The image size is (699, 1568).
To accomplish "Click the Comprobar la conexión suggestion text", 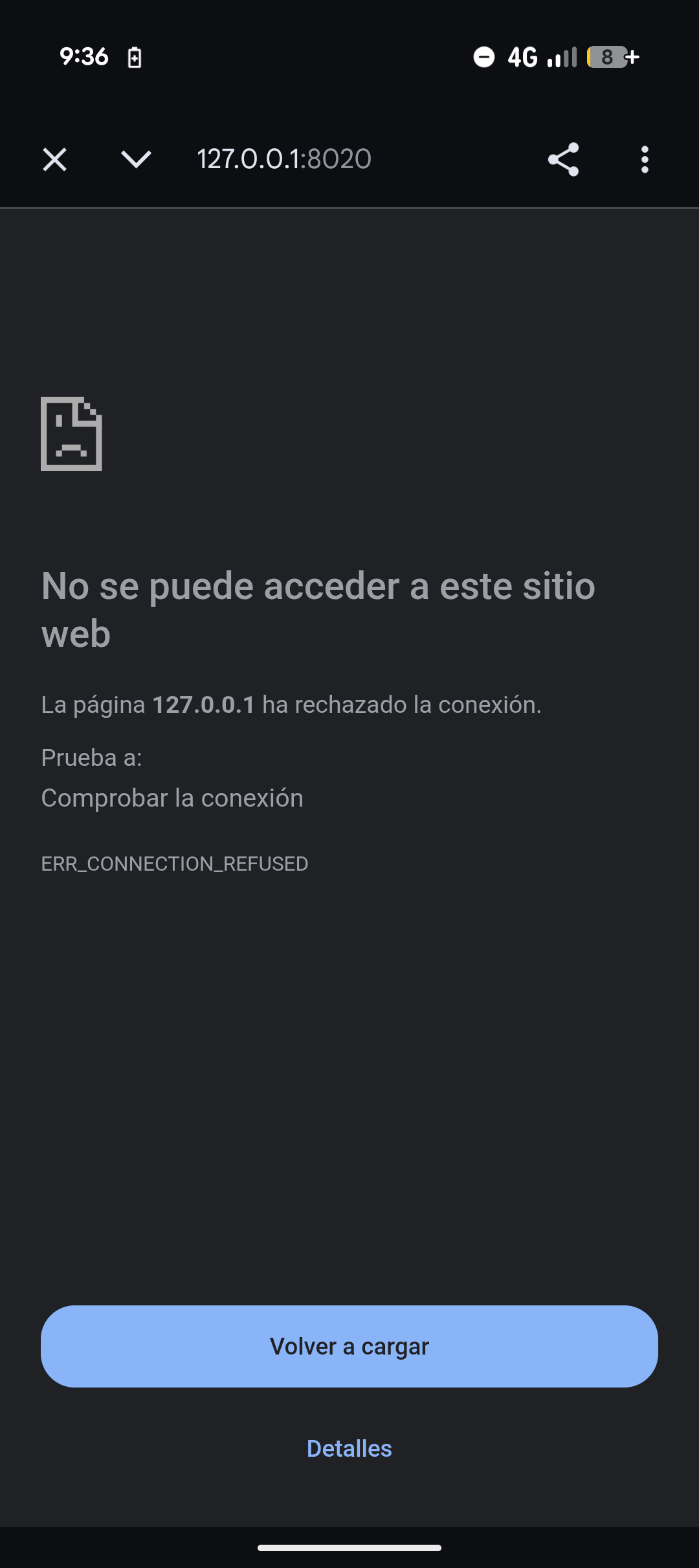I will pyautogui.click(x=172, y=798).
